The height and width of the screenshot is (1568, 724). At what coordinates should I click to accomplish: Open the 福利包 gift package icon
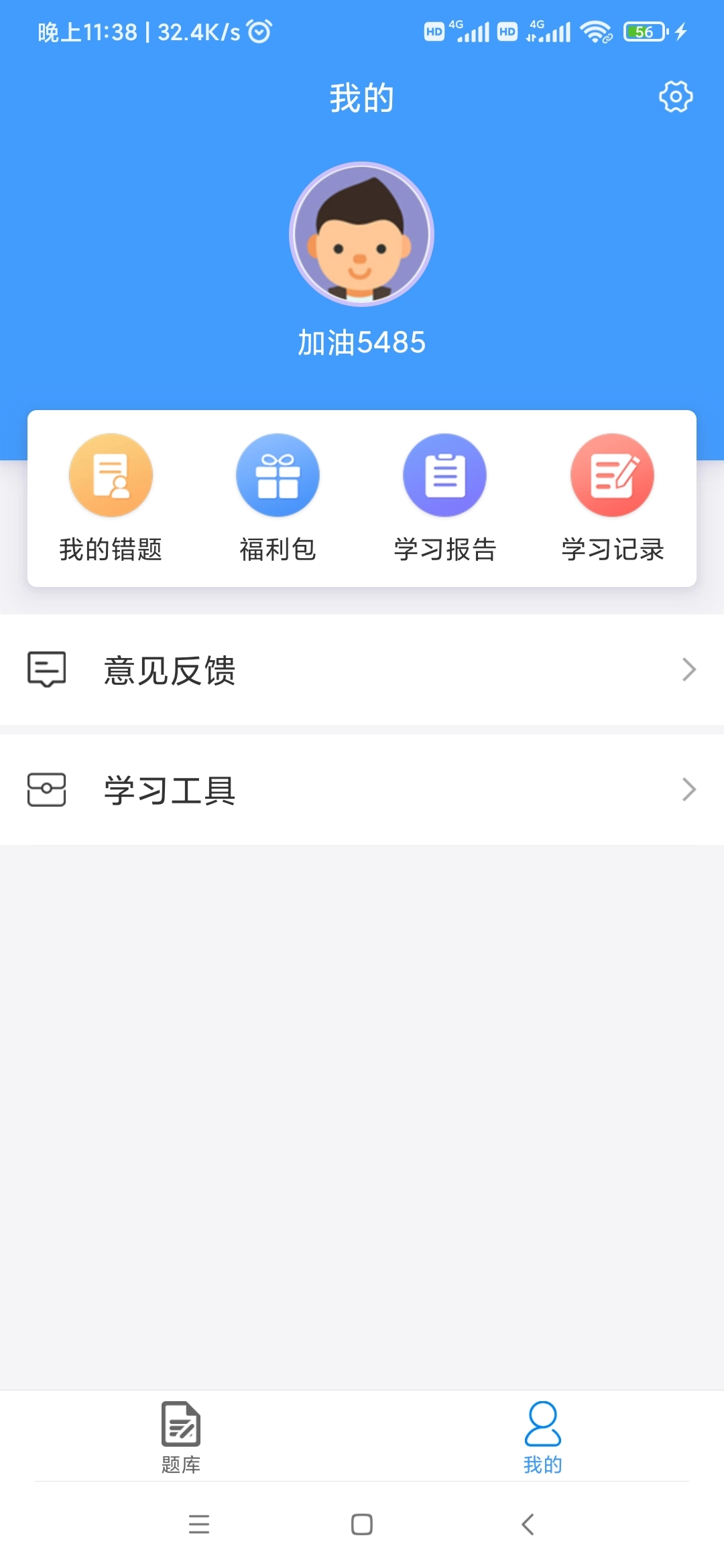pos(278,474)
